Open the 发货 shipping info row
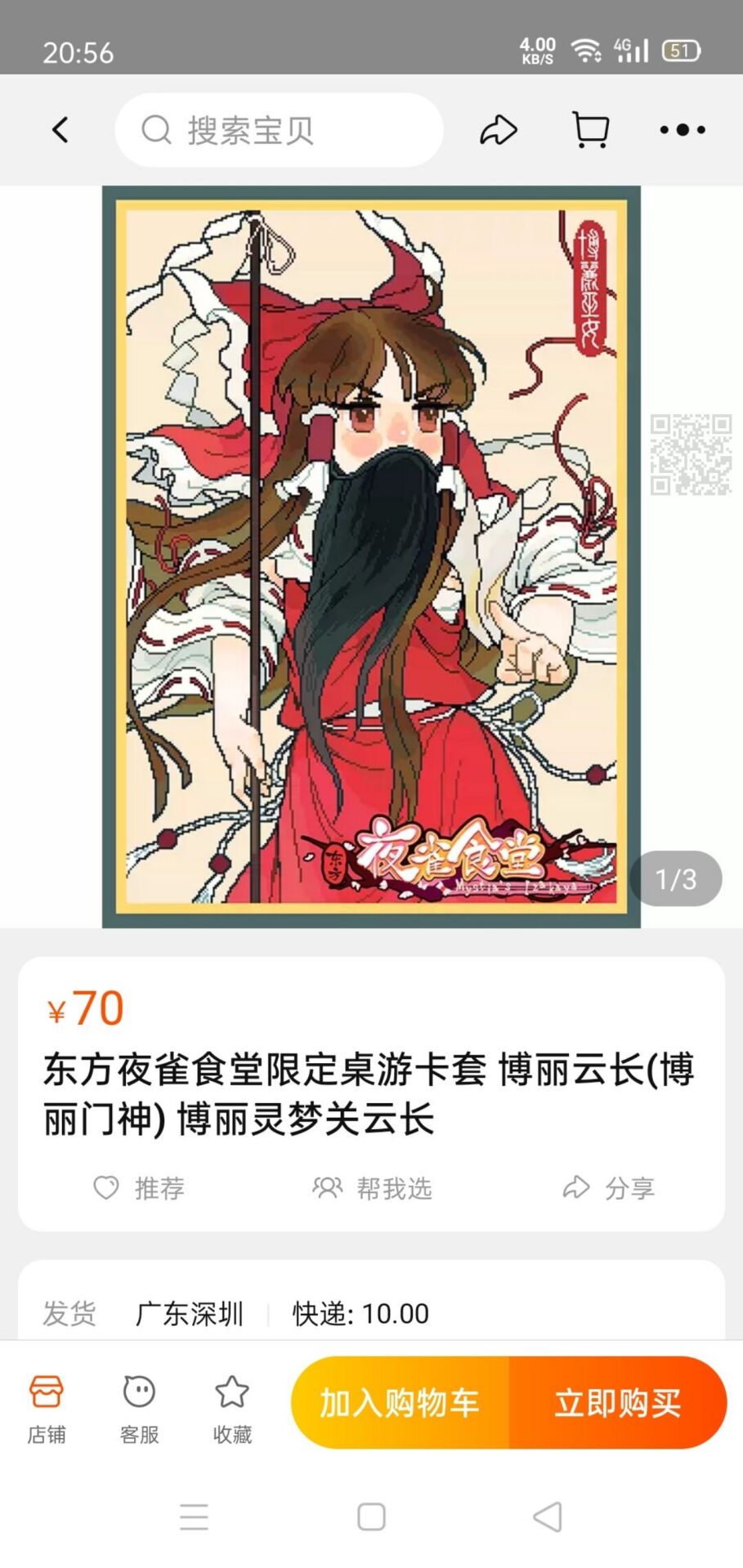743x1568 pixels. click(371, 1313)
